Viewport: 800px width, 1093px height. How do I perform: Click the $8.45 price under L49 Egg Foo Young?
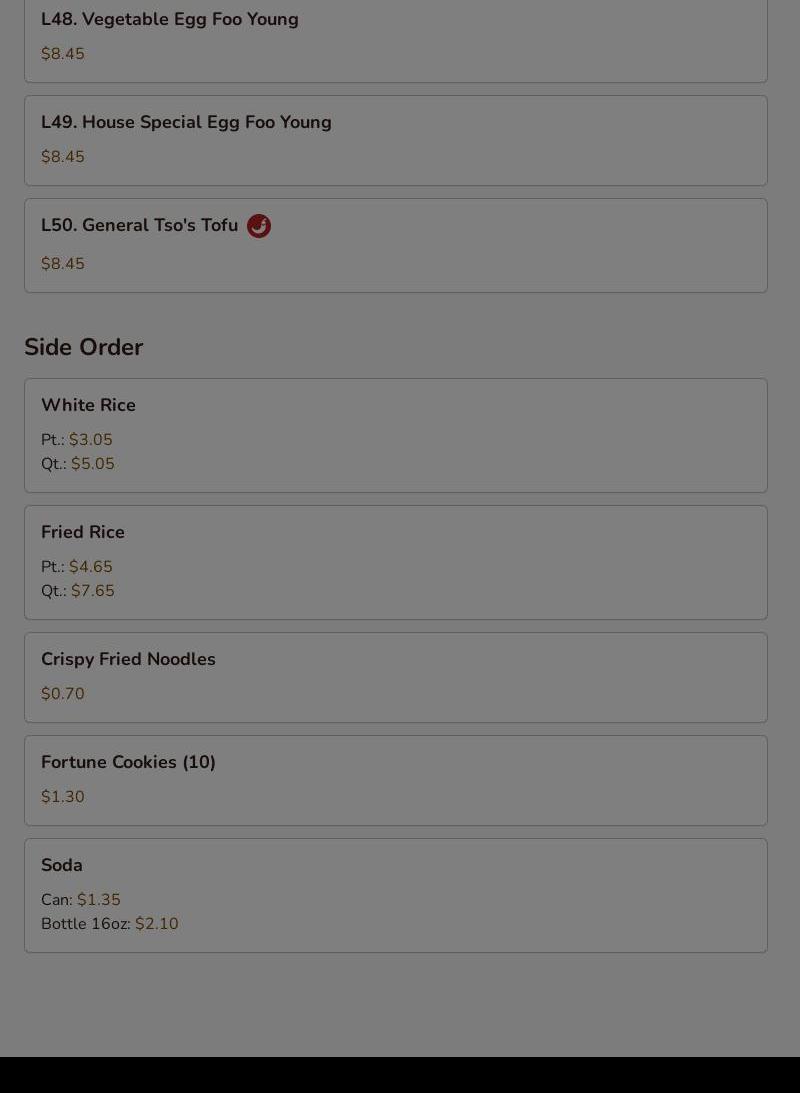(62, 156)
